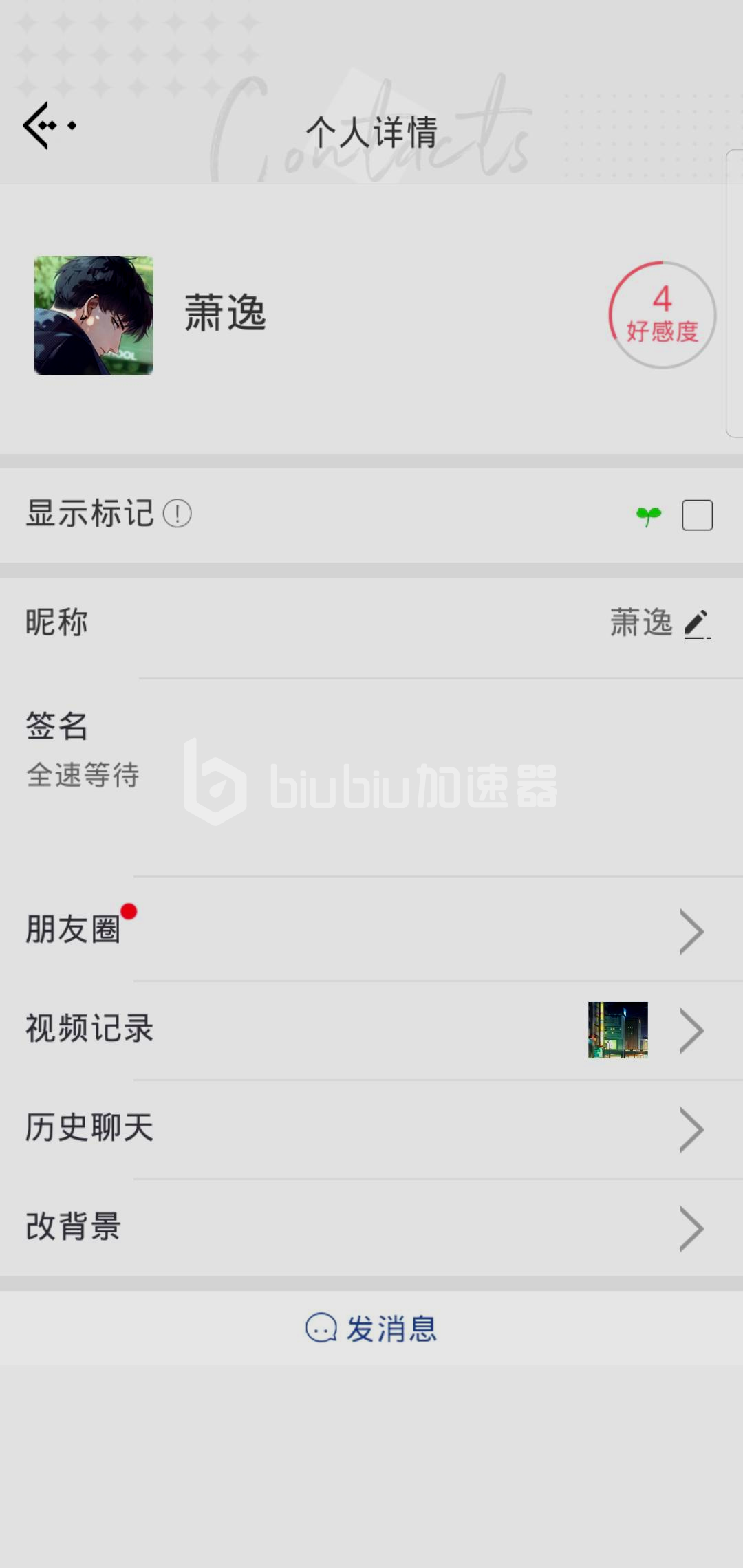This screenshot has height=1568, width=743.
Task: Open 视频记录 video records
Action: click(x=371, y=1030)
